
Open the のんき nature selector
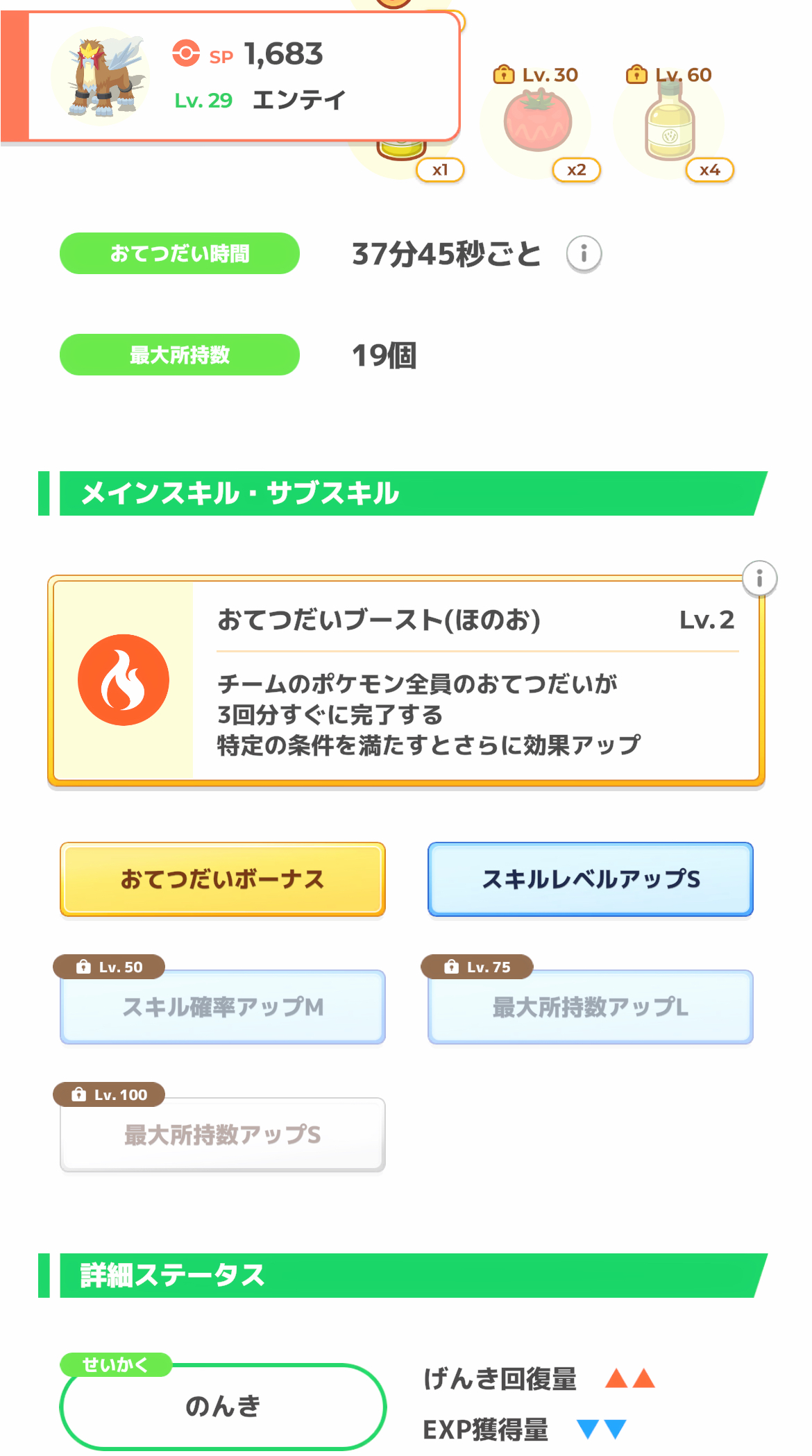pyautogui.click(x=223, y=1407)
